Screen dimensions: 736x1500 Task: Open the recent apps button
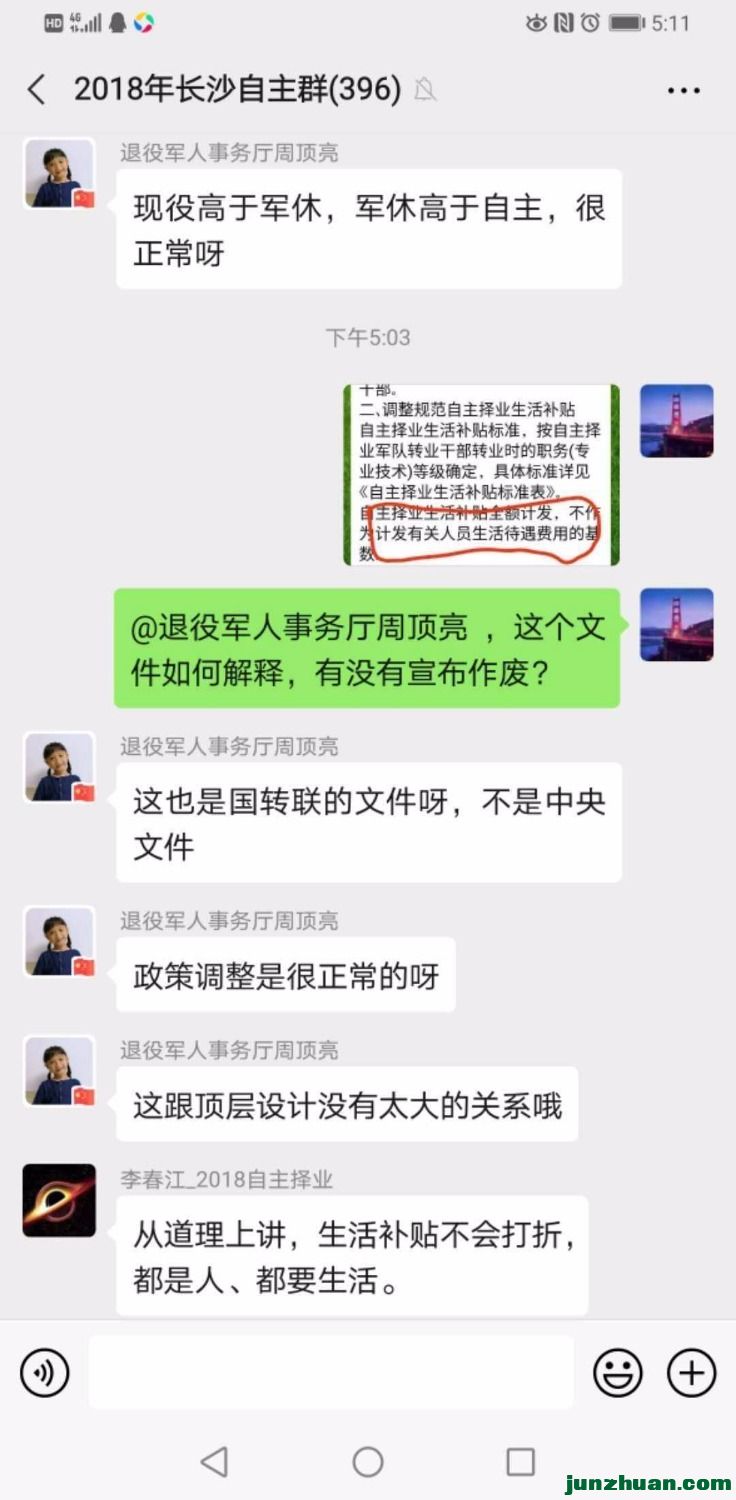point(520,1462)
